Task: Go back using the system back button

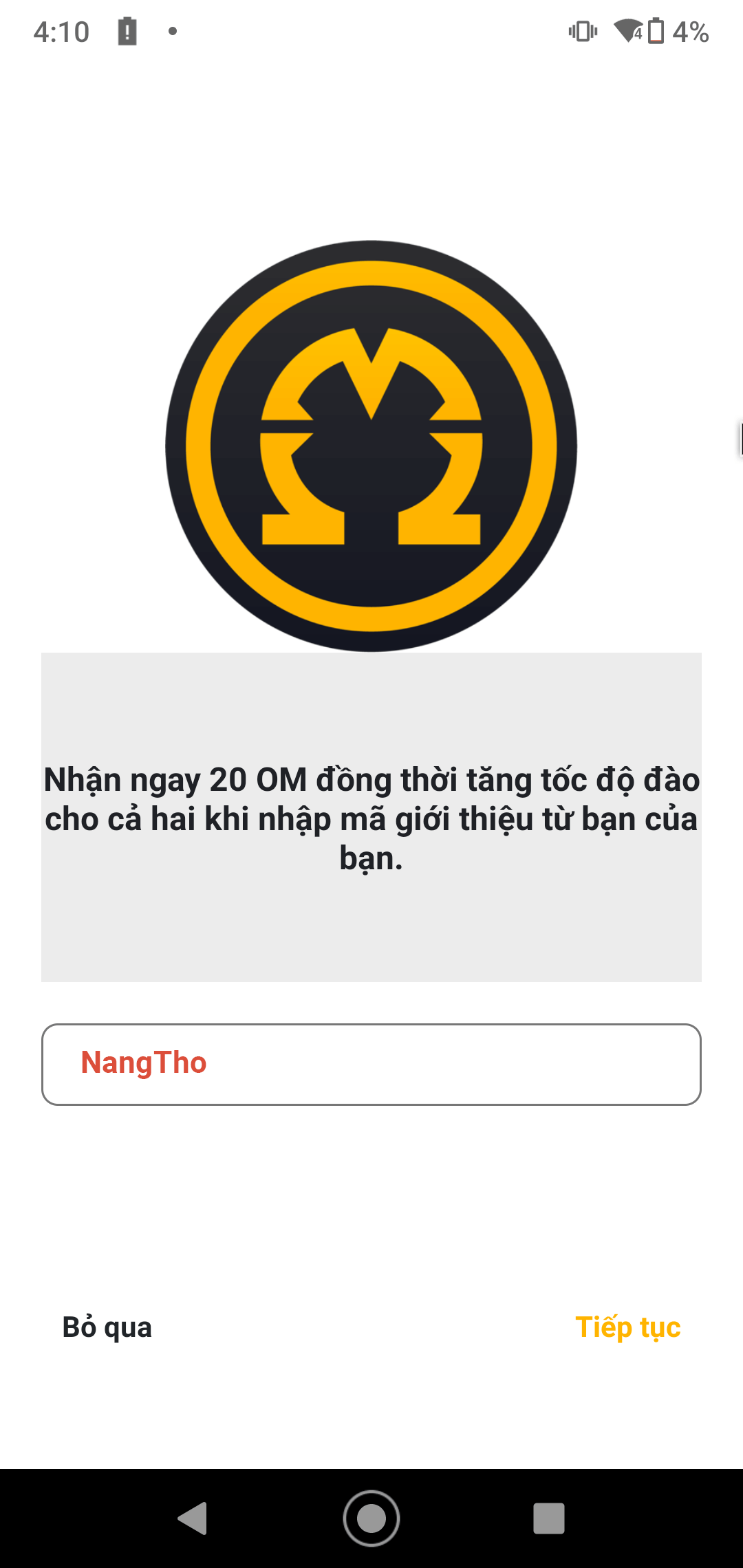Action: (193, 1518)
